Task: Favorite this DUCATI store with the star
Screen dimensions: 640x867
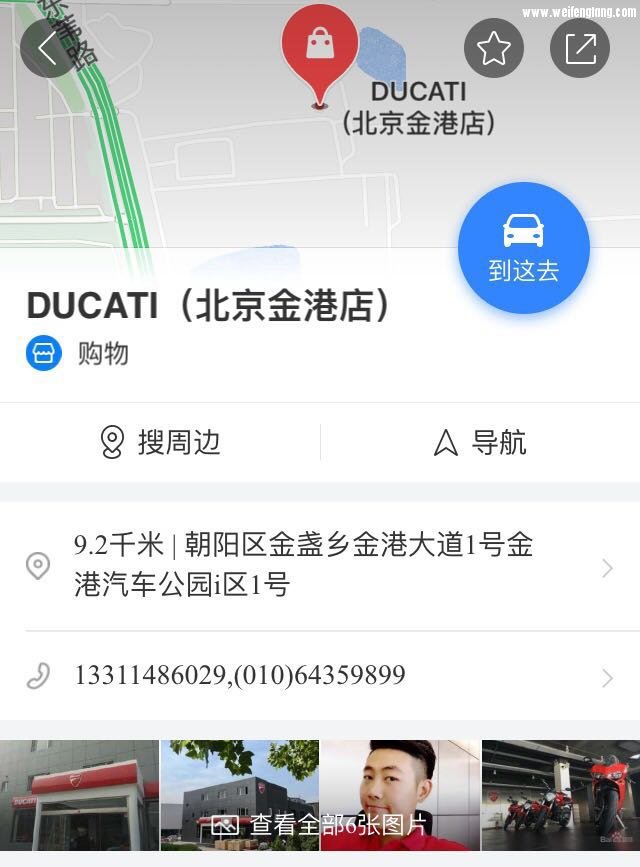Action: (494, 49)
